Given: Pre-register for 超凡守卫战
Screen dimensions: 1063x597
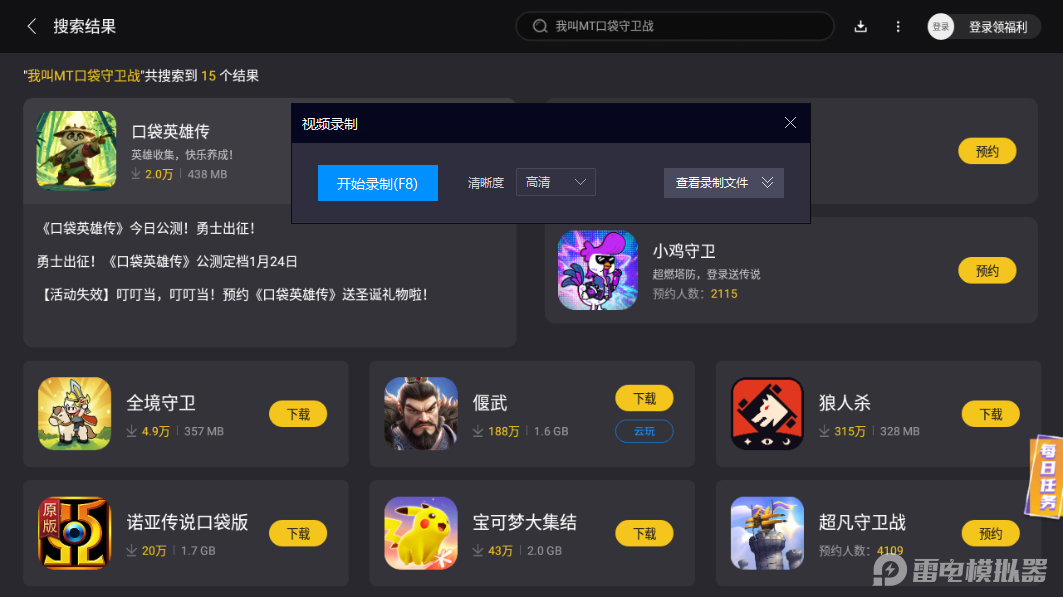Looking at the screenshot, I should point(990,533).
